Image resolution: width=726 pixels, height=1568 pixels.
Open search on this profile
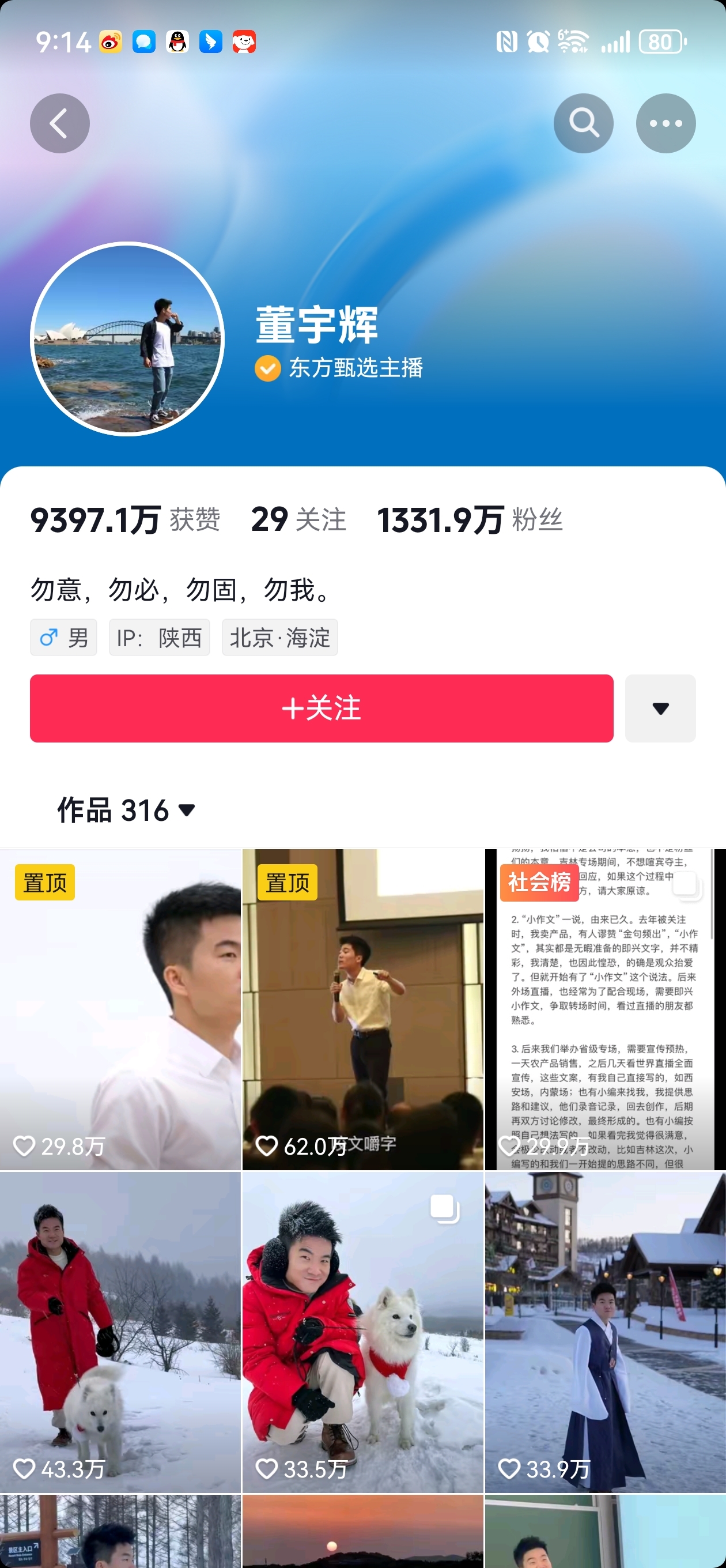(583, 123)
